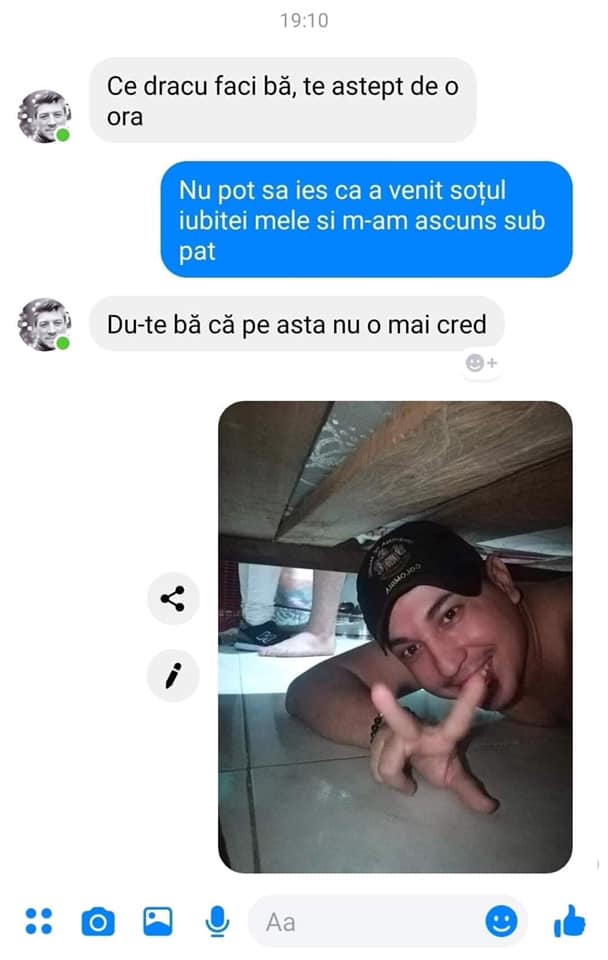Screen dimensions: 608x960
Task: Send a thumbs-up like
Action: (569, 921)
